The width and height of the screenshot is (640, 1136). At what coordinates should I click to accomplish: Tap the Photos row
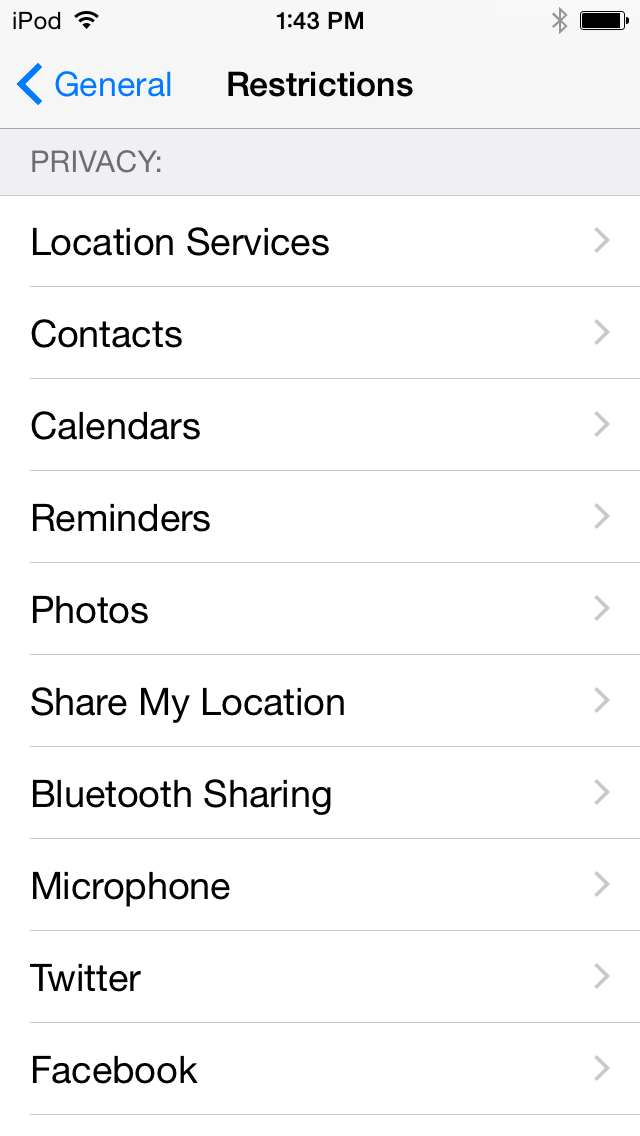click(x=320, y=609)
